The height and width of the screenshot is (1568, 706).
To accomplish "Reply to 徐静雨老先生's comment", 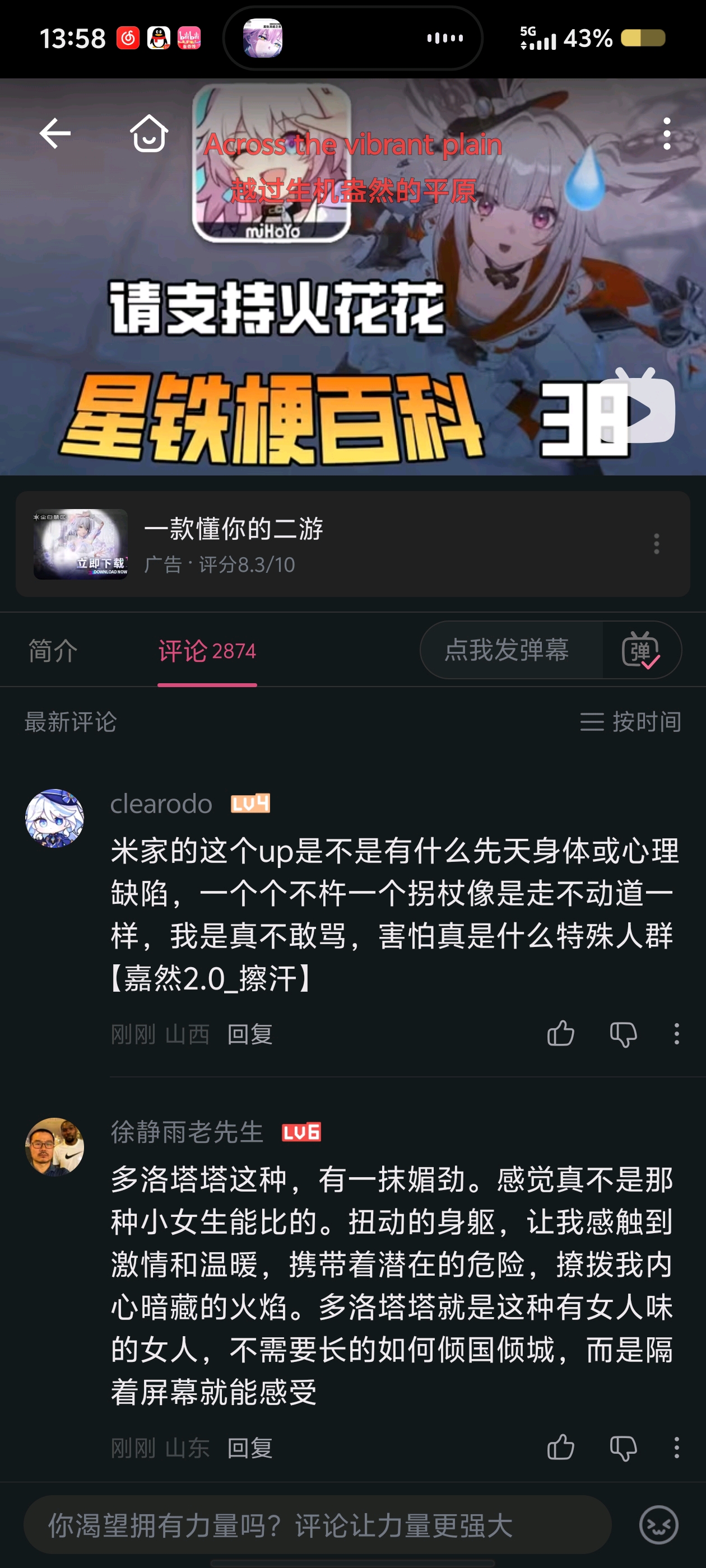I will tap(250, 1448).
